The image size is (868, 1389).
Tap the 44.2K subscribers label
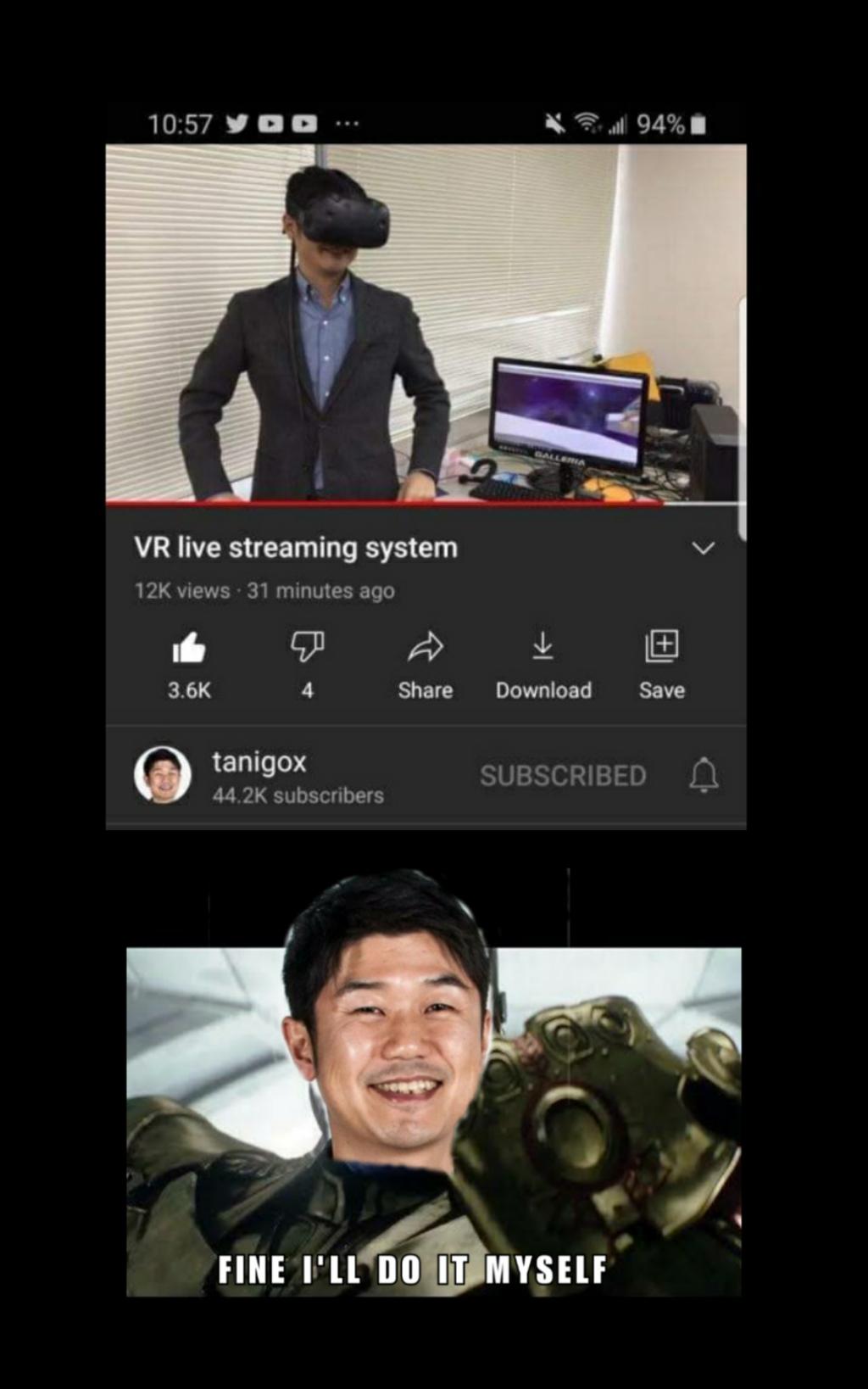[x=298, y=795]
